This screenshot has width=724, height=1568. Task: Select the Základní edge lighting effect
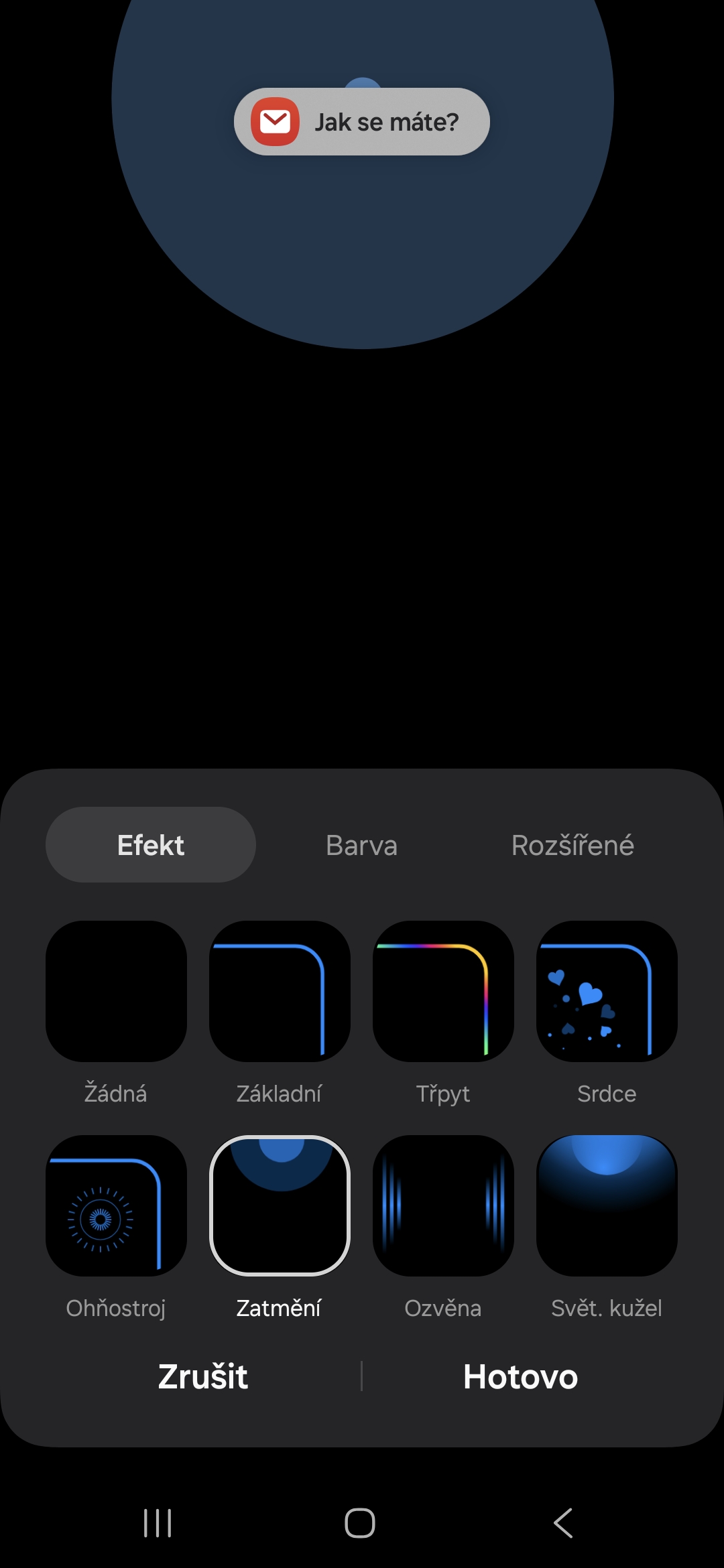[x=280, y=991]
